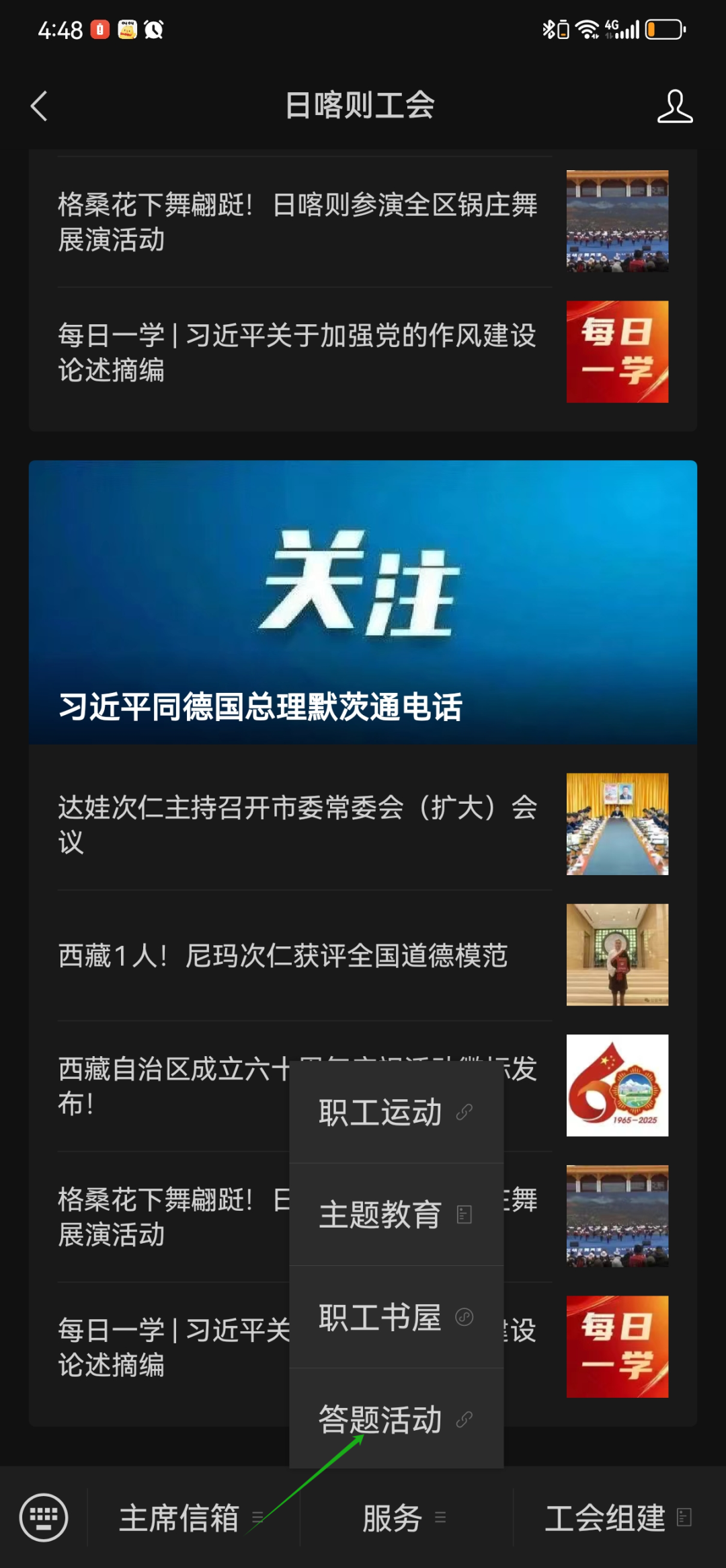Select 主题教育 from popup menu
This screenshot has height=1568, width=726.
(x=395, y=1215)
